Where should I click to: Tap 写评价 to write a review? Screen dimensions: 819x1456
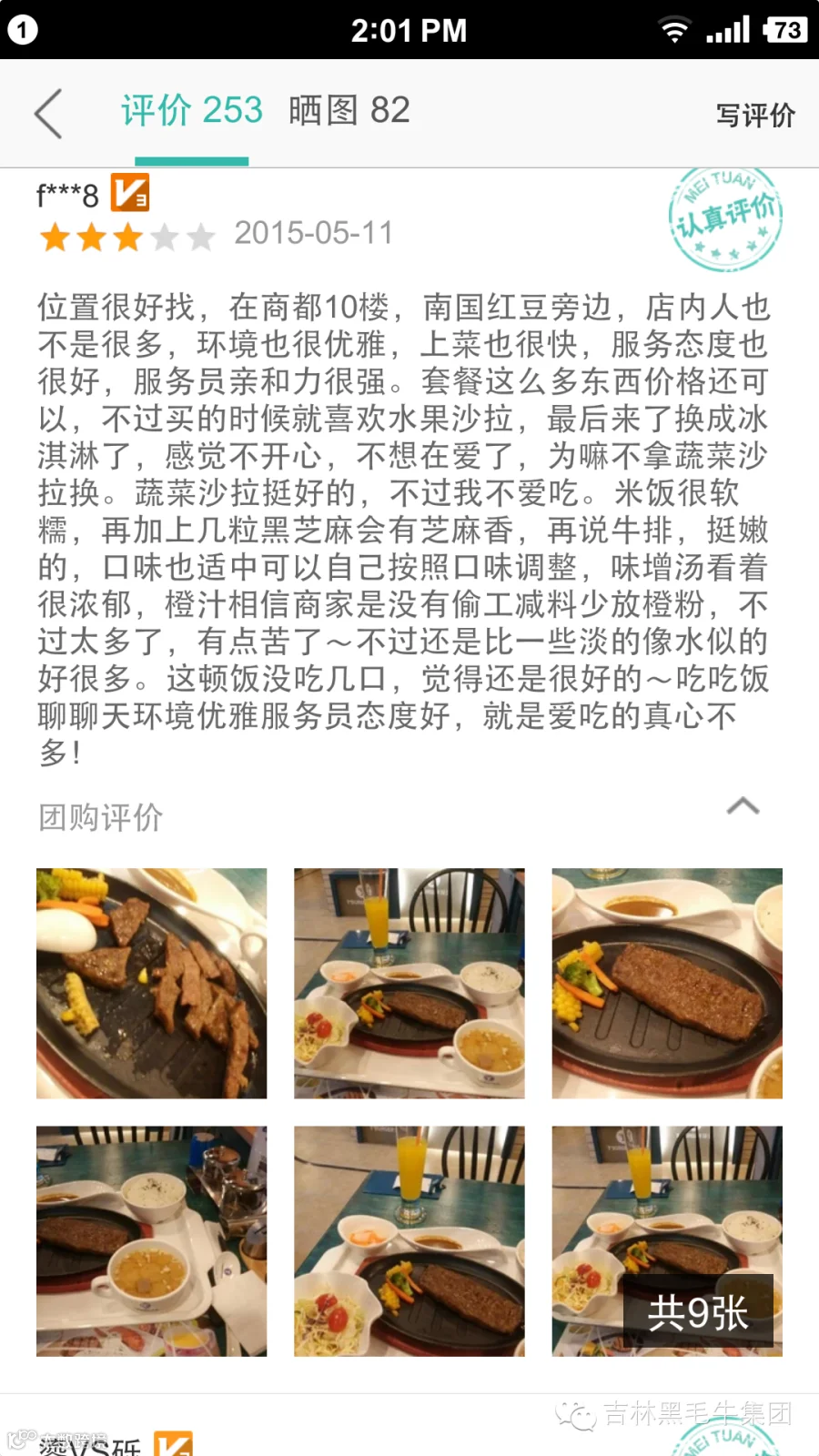click(x=755, y=116)
